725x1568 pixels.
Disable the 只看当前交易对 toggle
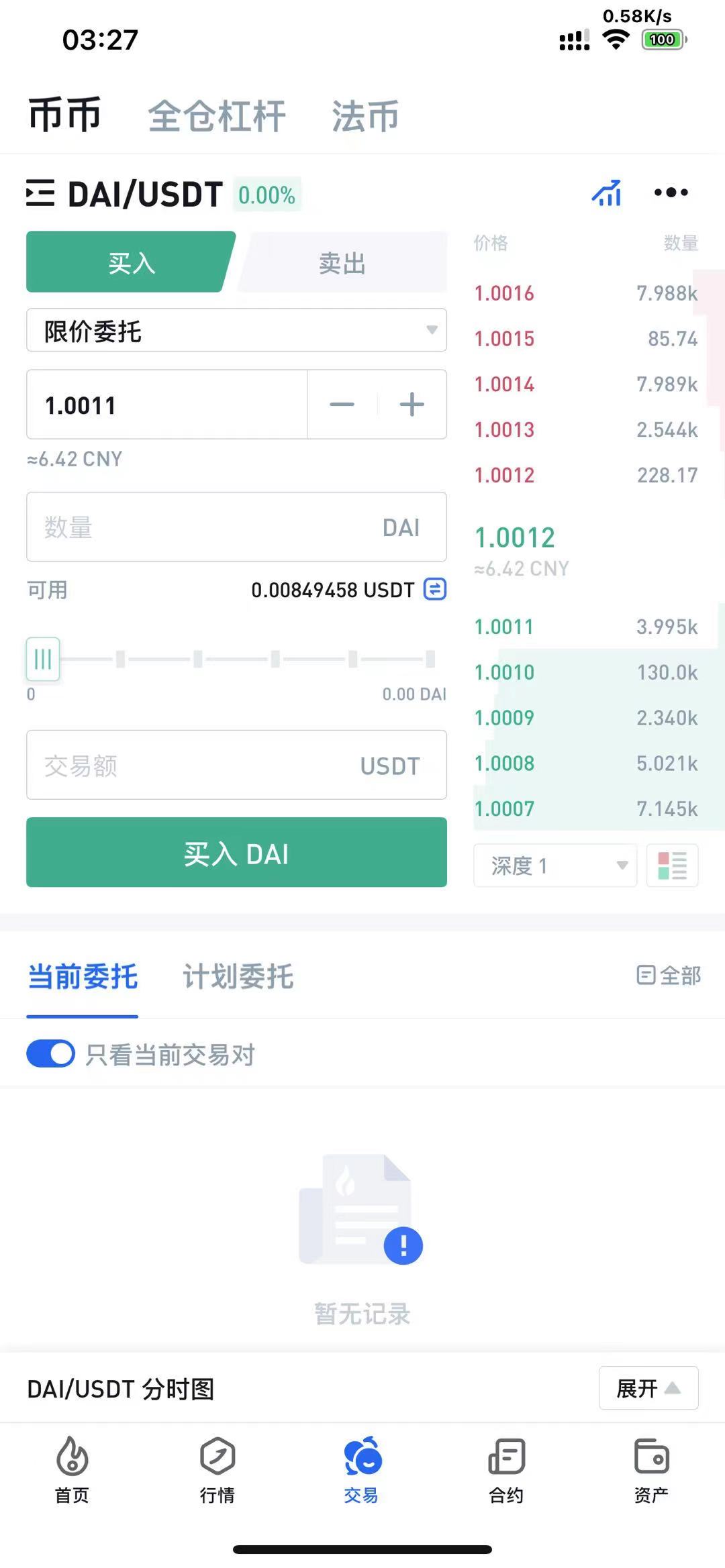50,1054
